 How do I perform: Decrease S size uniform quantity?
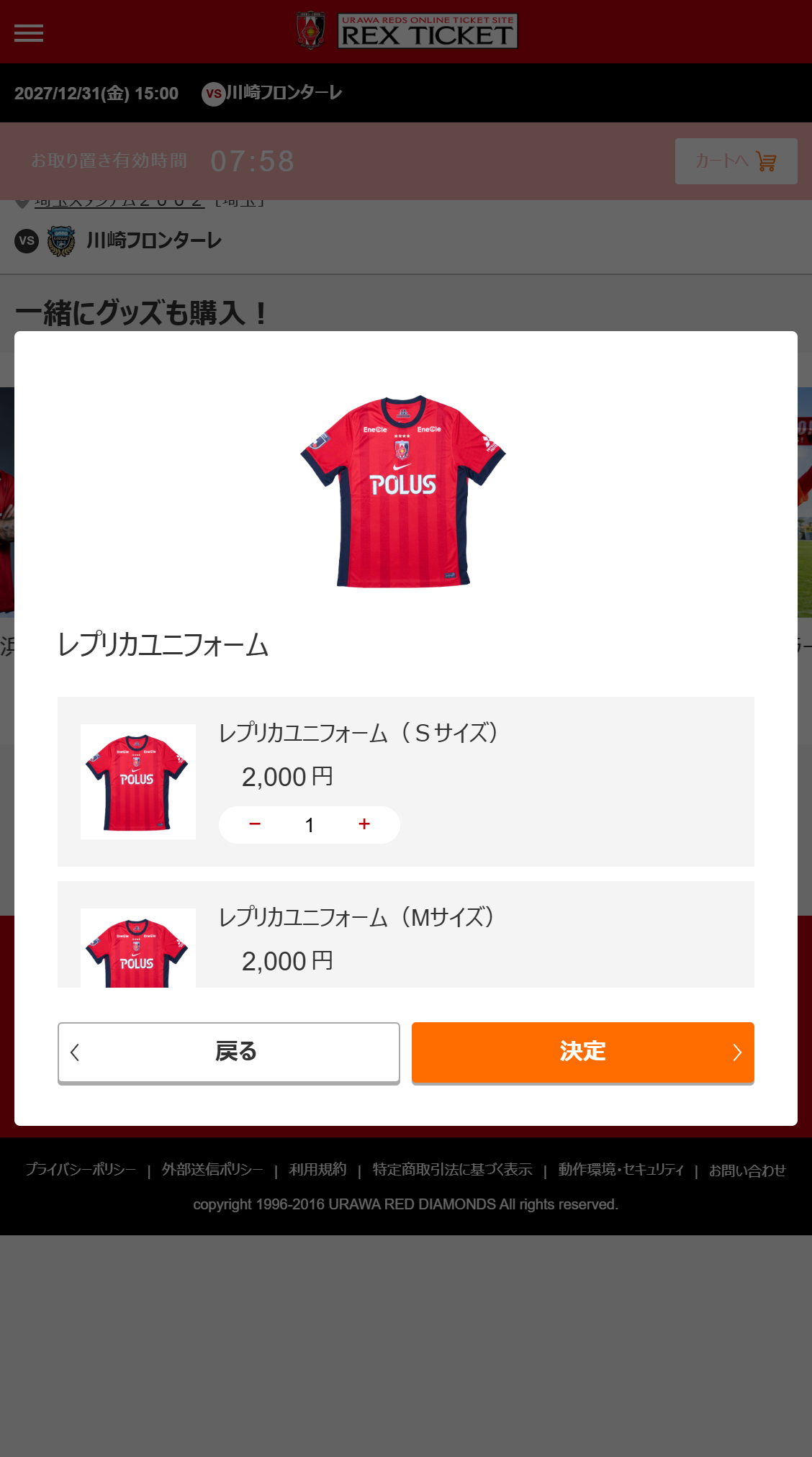255,824
